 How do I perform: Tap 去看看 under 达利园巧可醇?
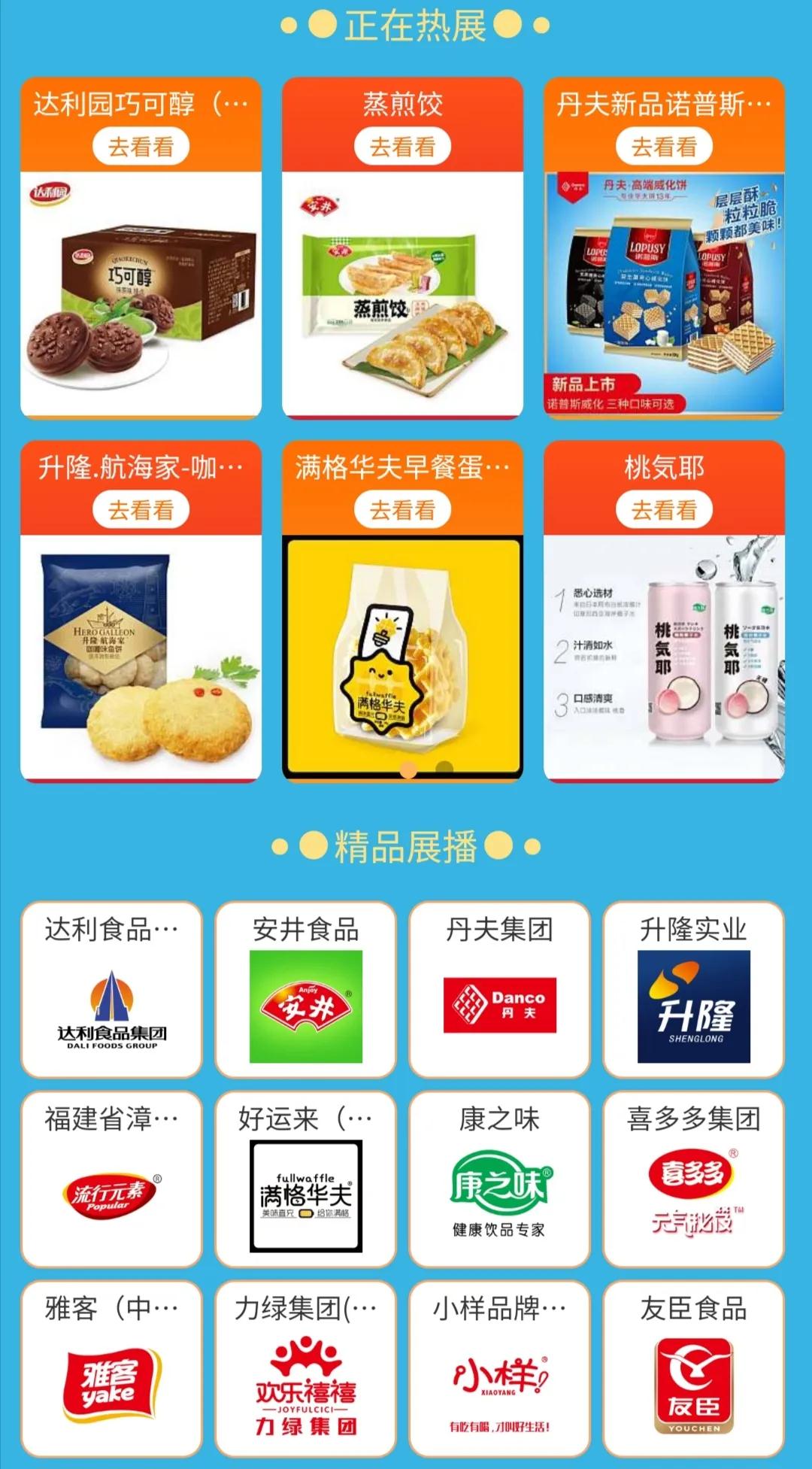[141, 147]
